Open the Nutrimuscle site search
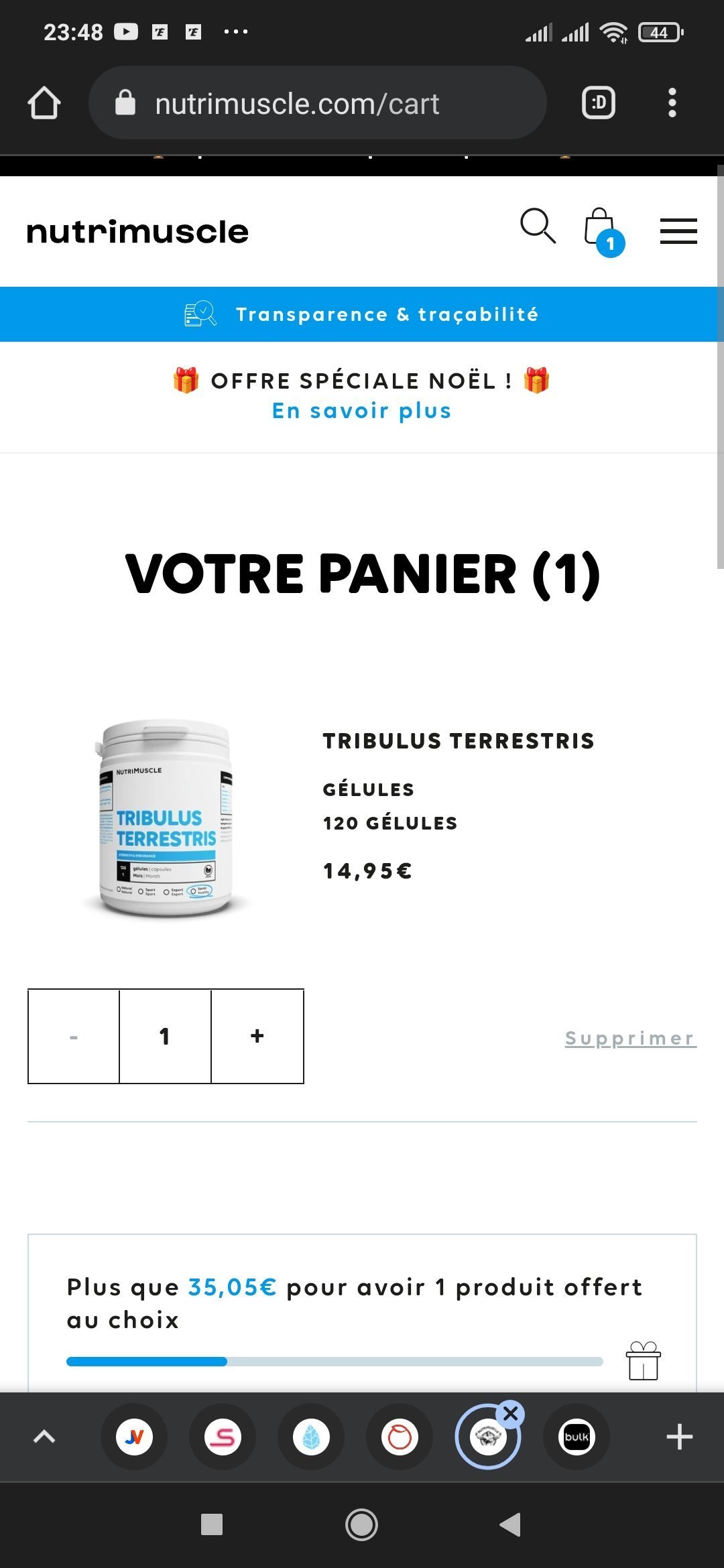This screenshot has height=1568, width=724. tap(538, 226)
